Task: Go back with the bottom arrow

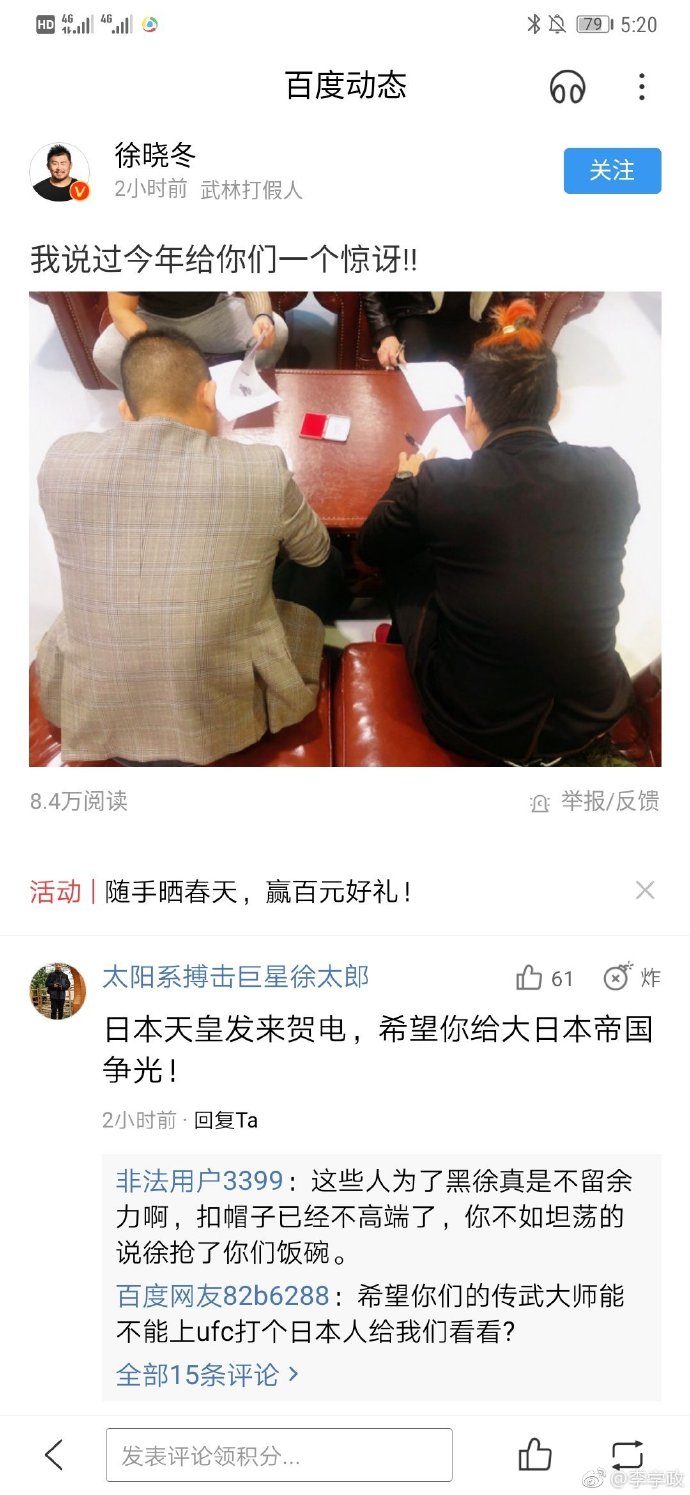Action: tap(55, 1455)
